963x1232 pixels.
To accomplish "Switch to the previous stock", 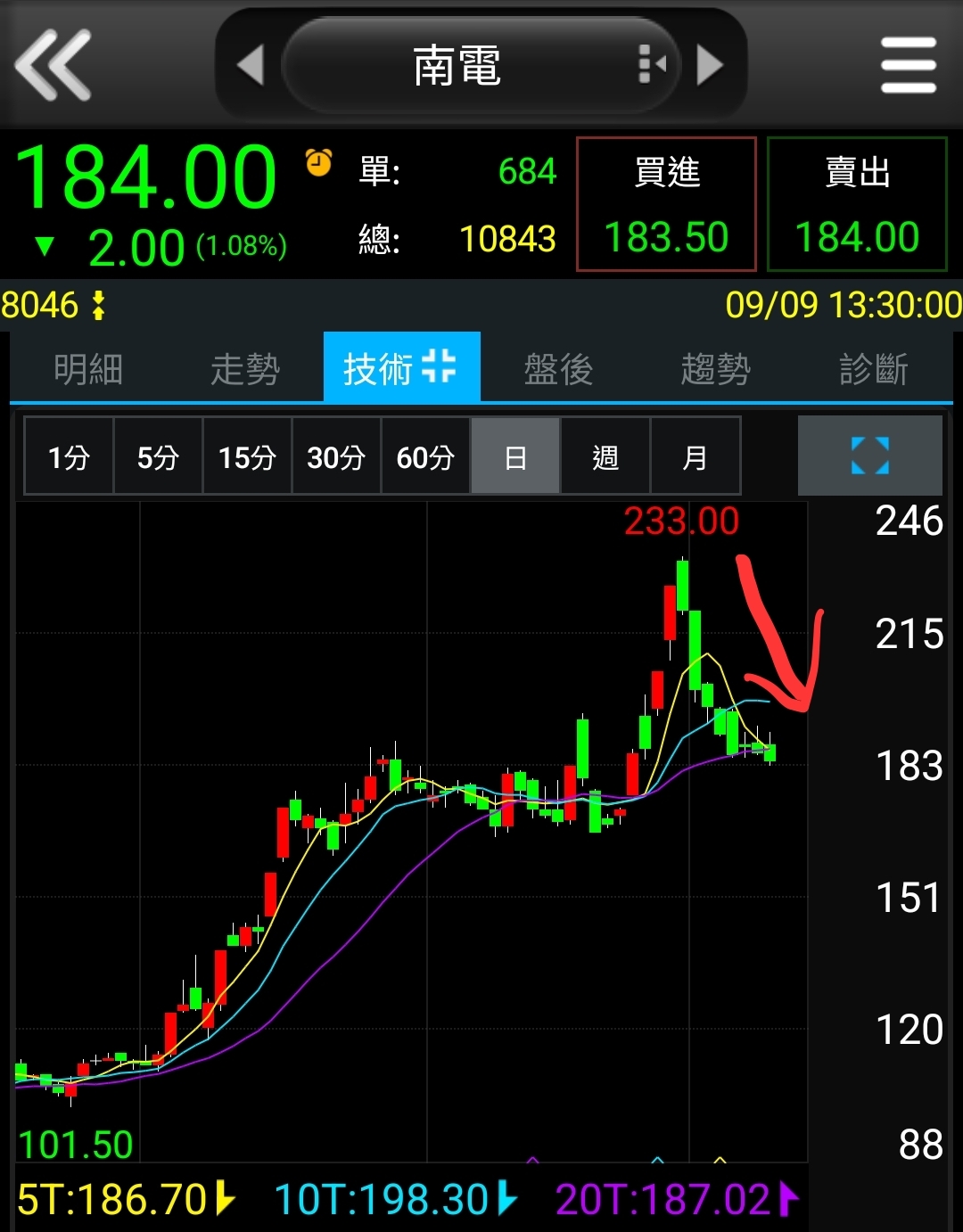I will (x=251, y=65).
